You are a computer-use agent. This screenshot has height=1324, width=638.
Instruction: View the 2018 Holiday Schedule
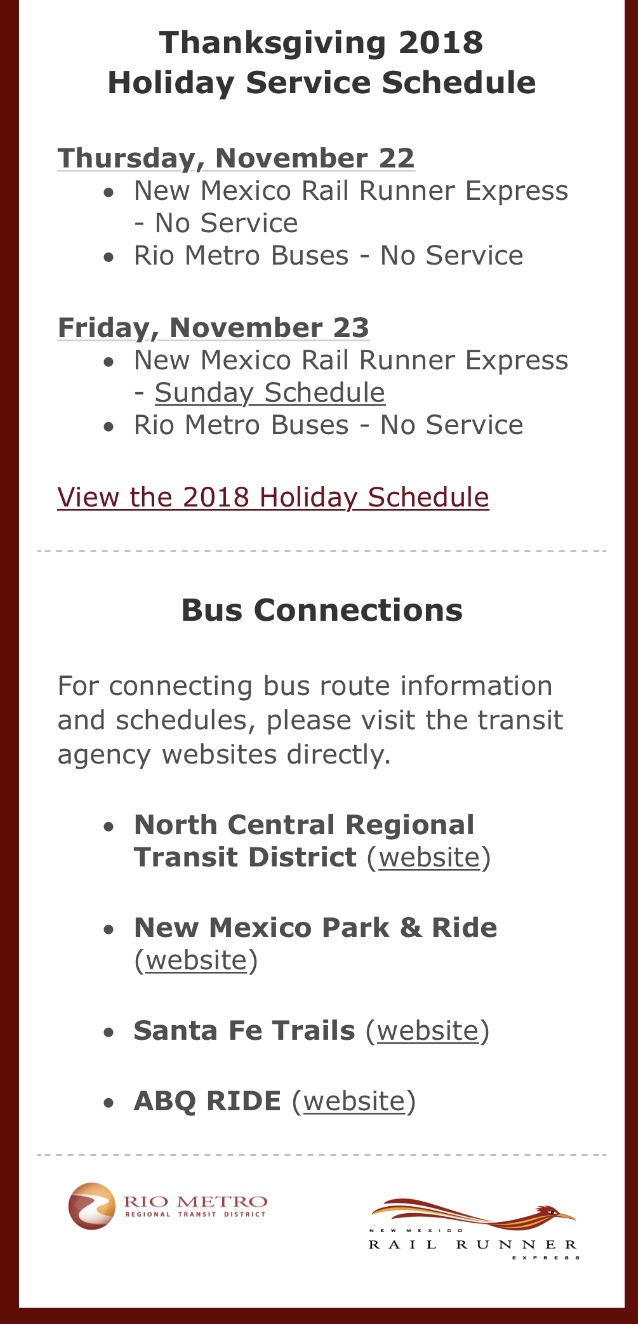[x=273, y=497]
